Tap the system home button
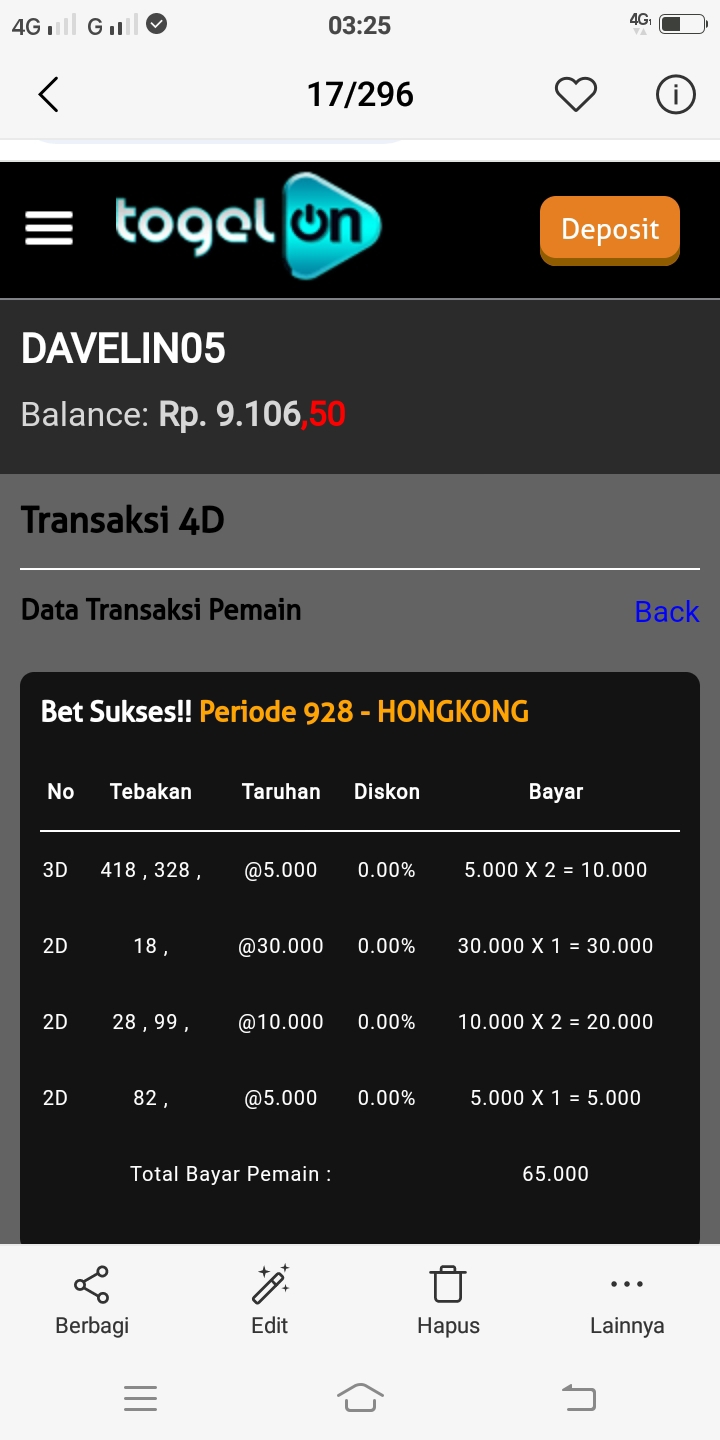The width and height of the screenshot is (720, 1440). click(x=360, y=1397)
